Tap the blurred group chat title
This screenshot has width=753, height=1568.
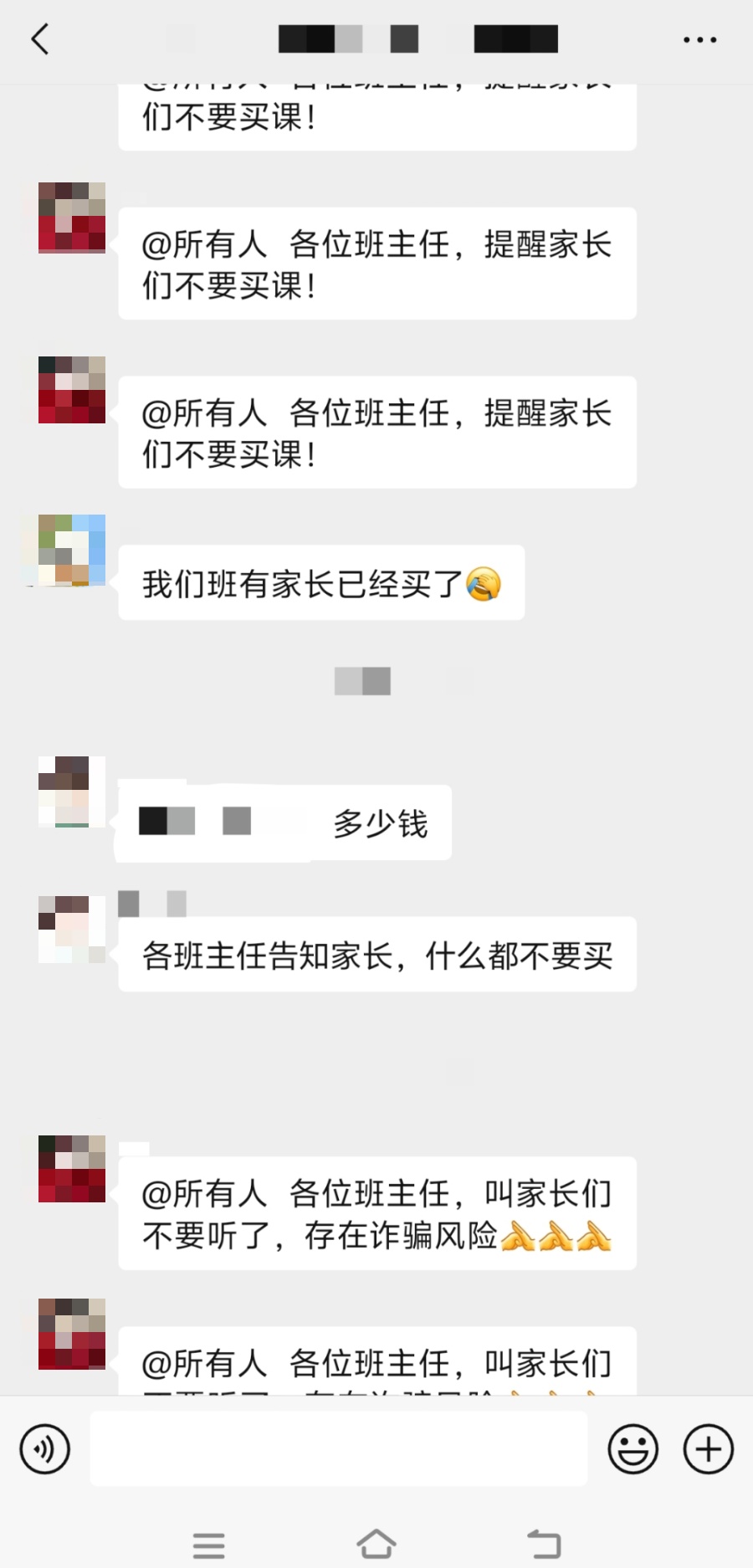(376, 38)
